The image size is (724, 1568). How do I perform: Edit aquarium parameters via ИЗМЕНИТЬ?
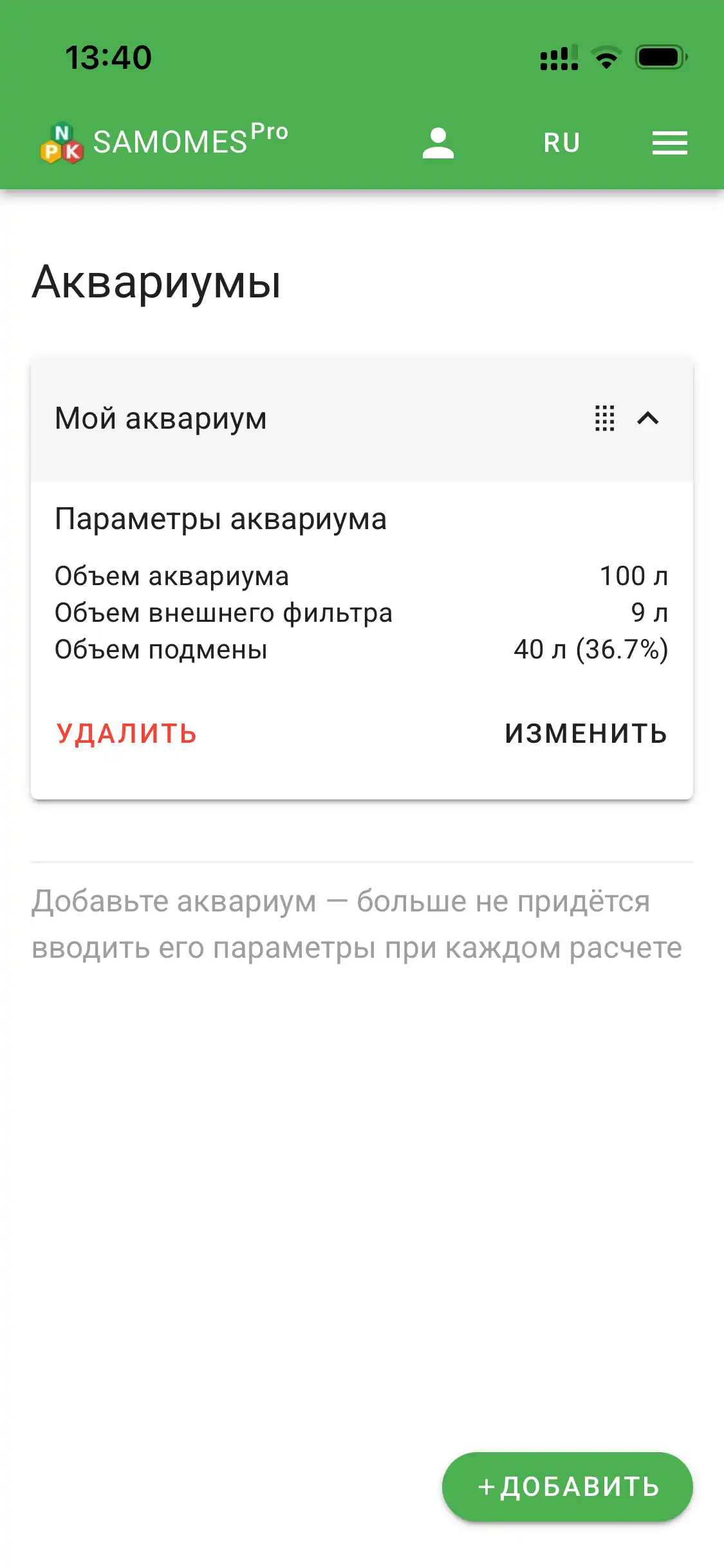click(x=586, y=734)
